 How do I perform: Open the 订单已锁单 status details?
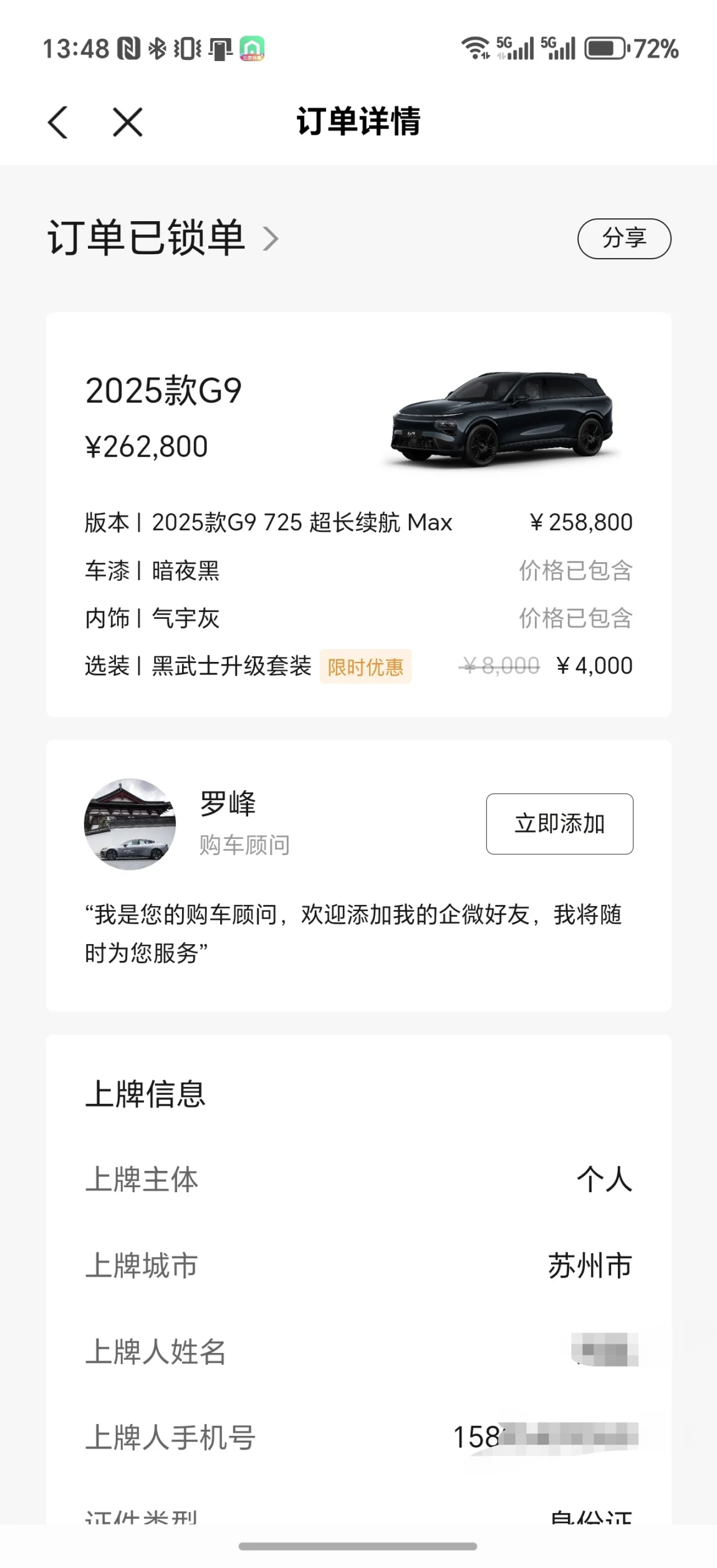(162, 238)
